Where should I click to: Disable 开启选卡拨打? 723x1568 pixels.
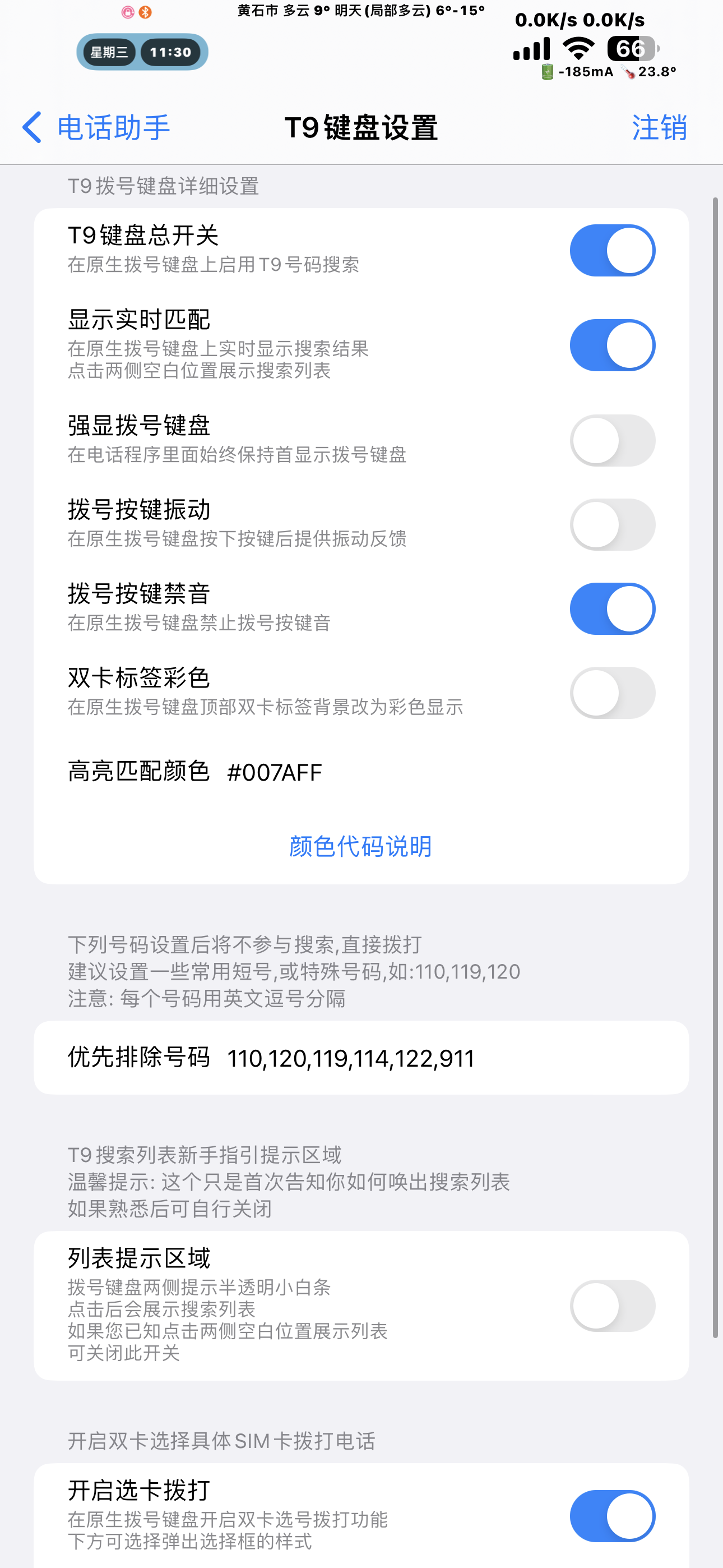coord(612,1516)
